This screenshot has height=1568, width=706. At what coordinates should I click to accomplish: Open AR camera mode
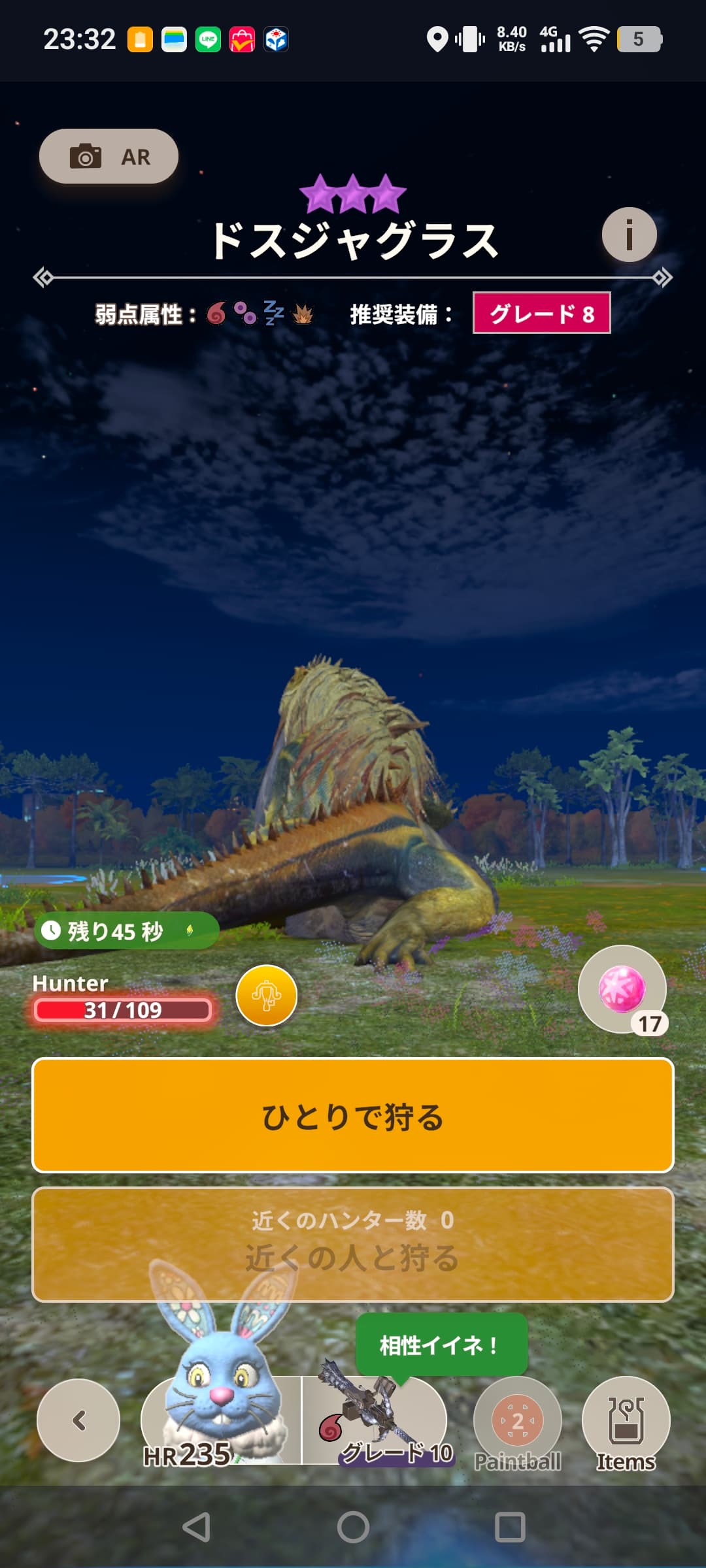pyautogui.click(x=109, y=157)
